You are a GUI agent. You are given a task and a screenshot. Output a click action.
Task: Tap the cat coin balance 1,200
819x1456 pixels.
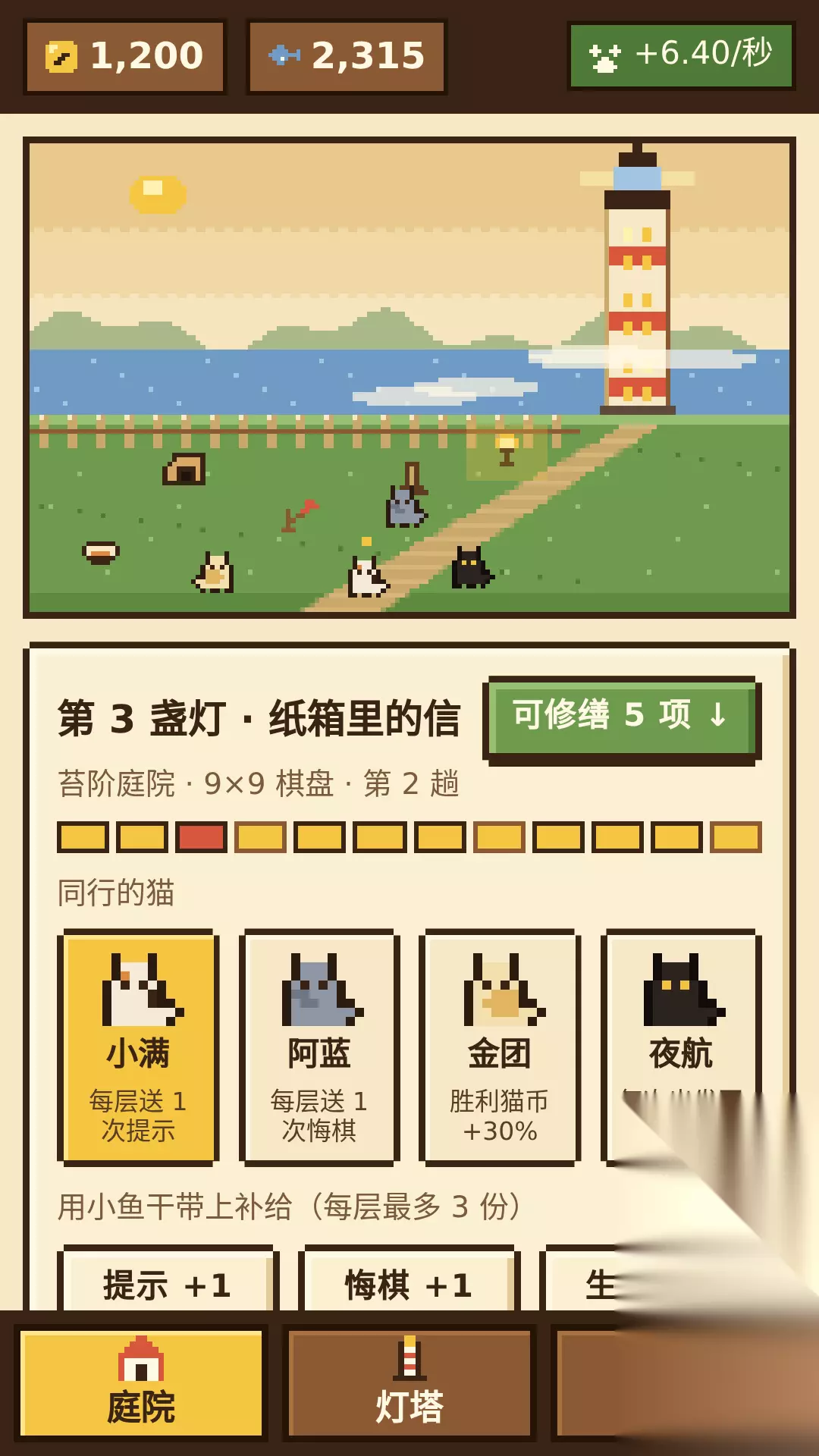[125, 57]
